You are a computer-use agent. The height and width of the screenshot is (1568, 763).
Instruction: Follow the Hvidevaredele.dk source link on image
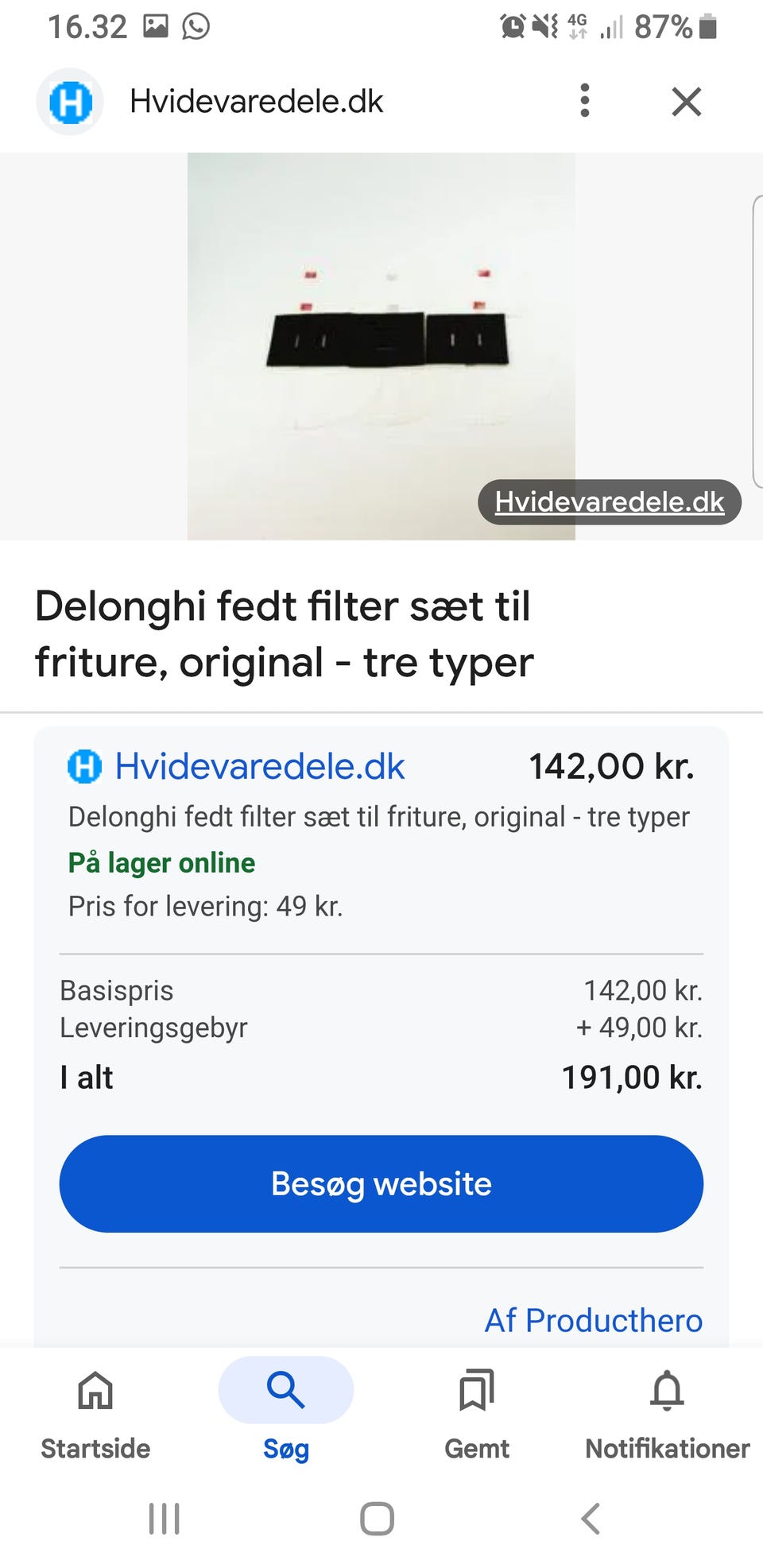pyautogui.click(x=609, y=501)
